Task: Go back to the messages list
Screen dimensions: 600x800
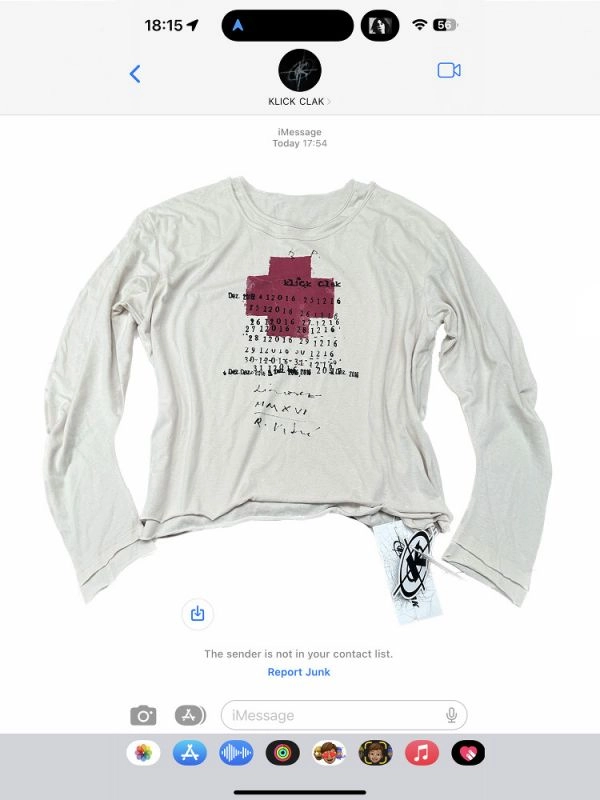Action: tap(135, 73)
